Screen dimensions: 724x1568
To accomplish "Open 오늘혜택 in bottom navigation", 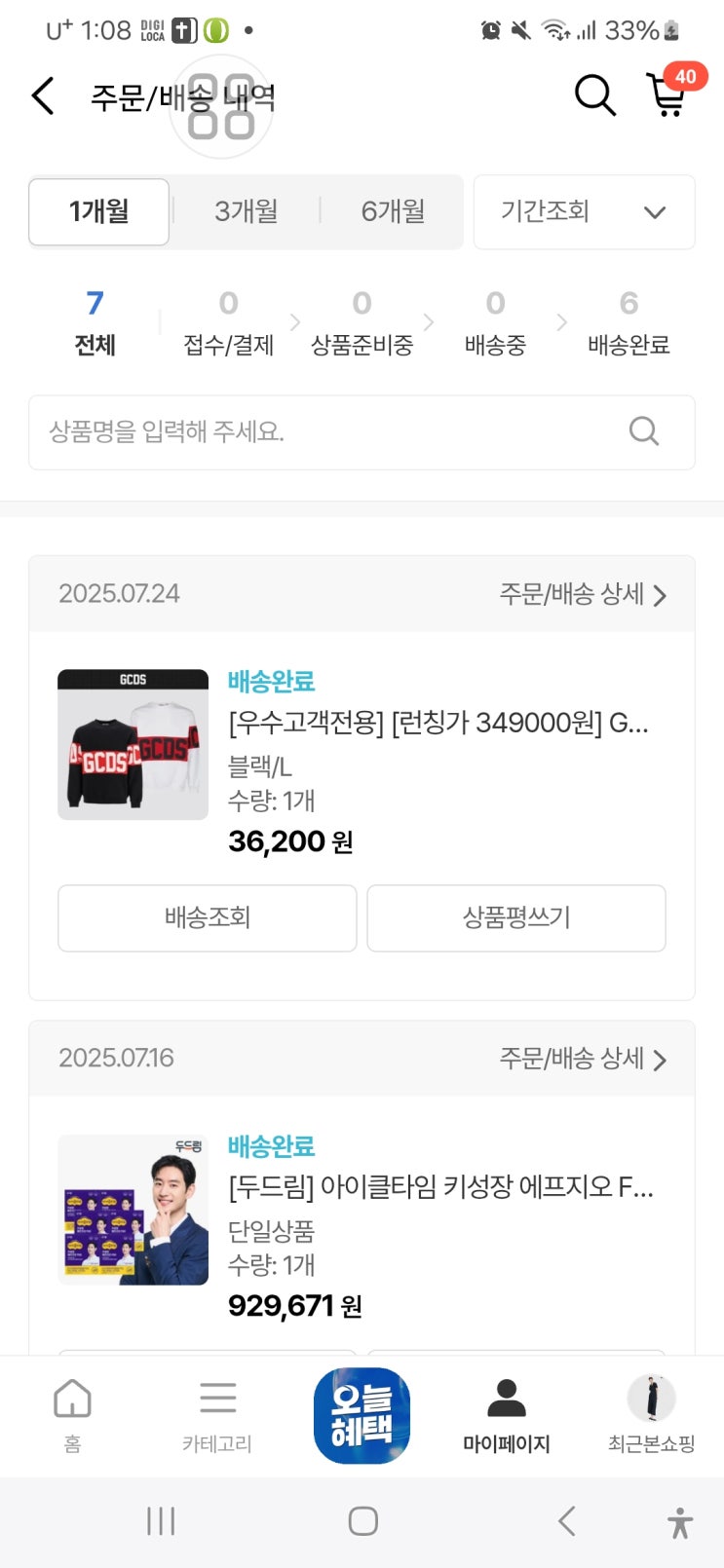I will 362,1414.
